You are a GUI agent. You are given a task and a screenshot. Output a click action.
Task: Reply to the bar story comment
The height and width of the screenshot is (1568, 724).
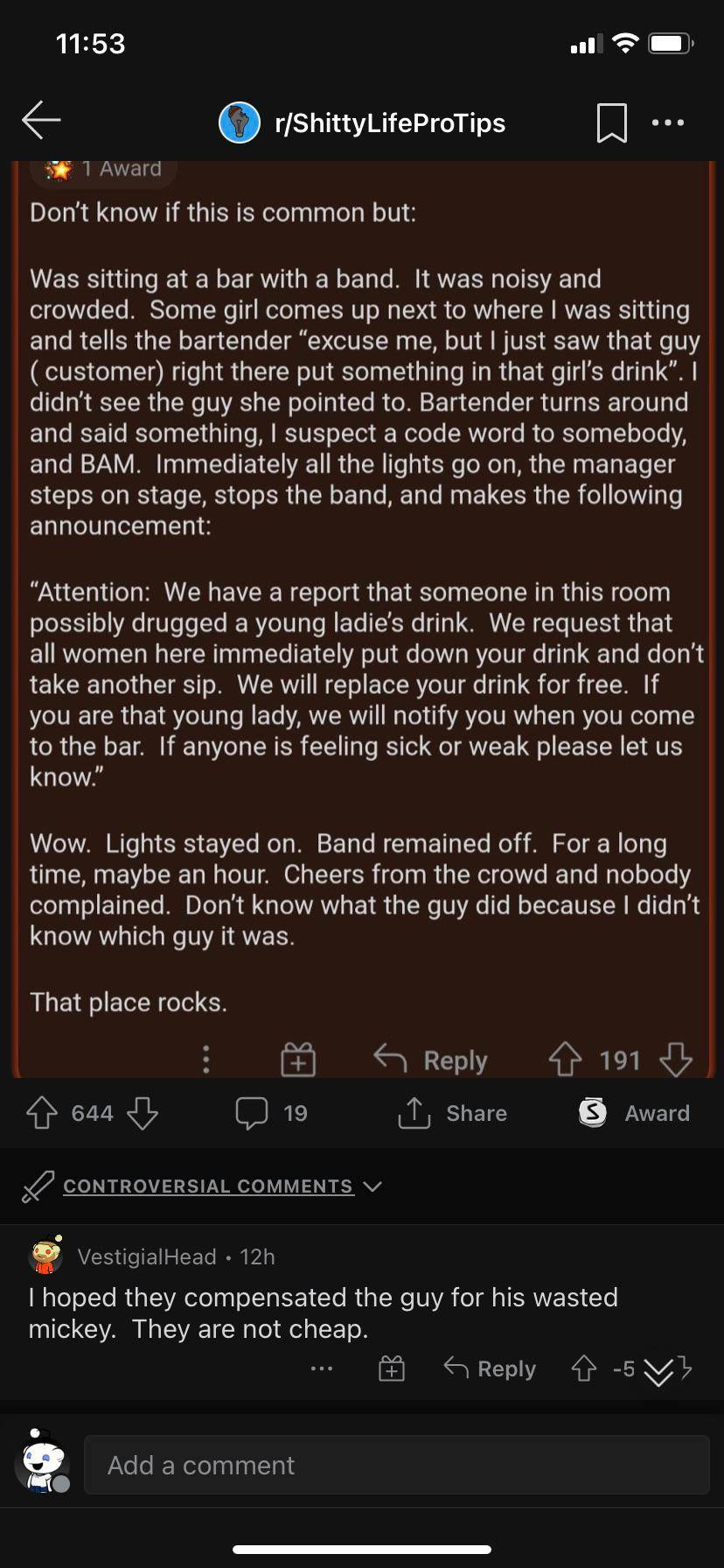click(x=430, y=1060)
